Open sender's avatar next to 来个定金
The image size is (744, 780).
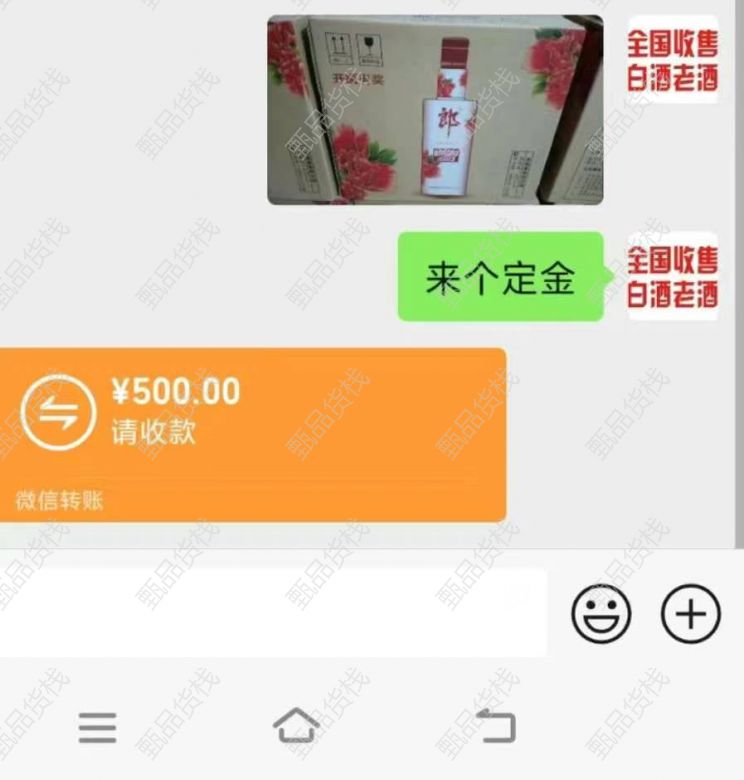coord(672,277)
